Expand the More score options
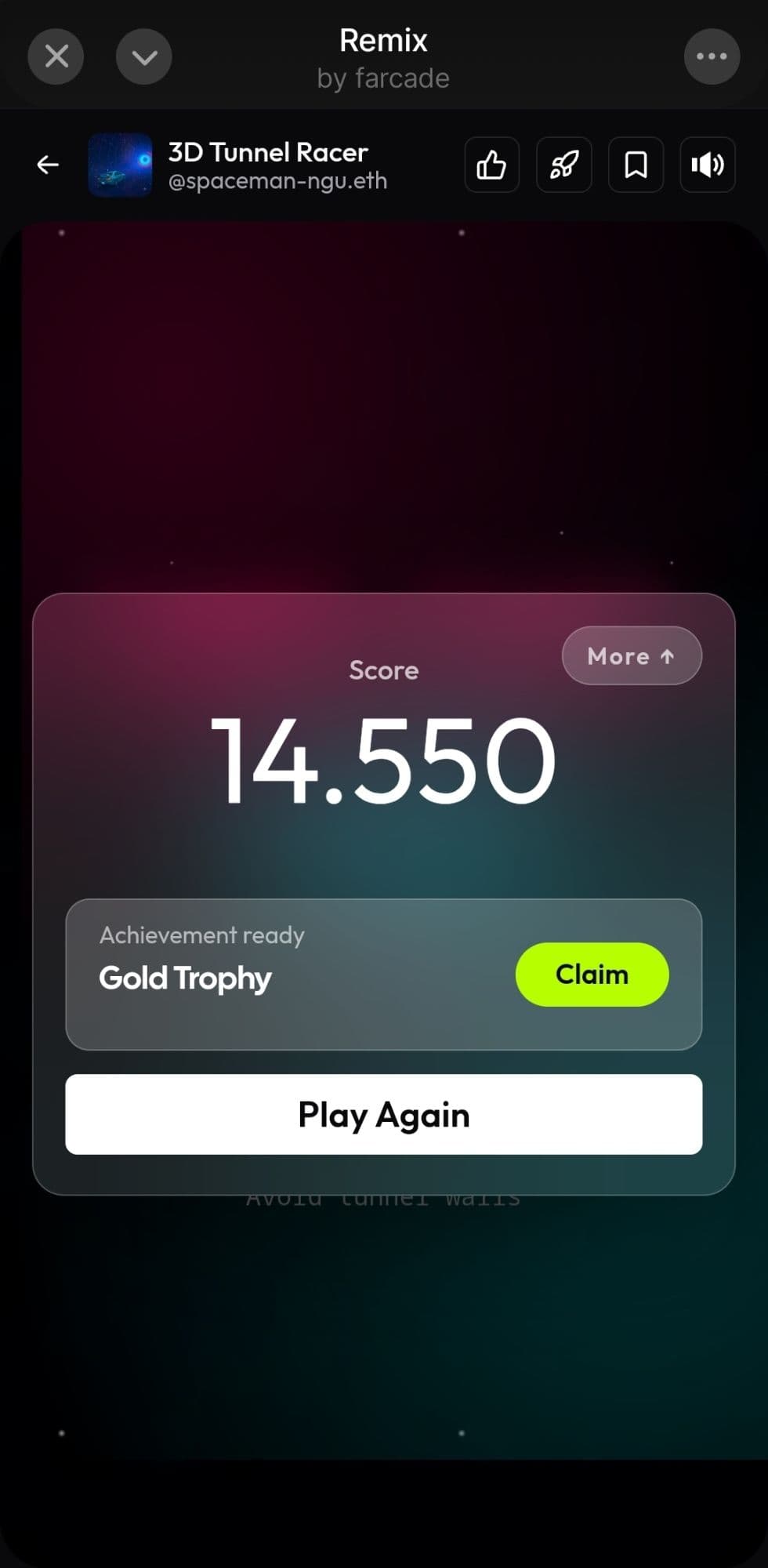Viewport: 768px width, 1568px height. [632, 655]
